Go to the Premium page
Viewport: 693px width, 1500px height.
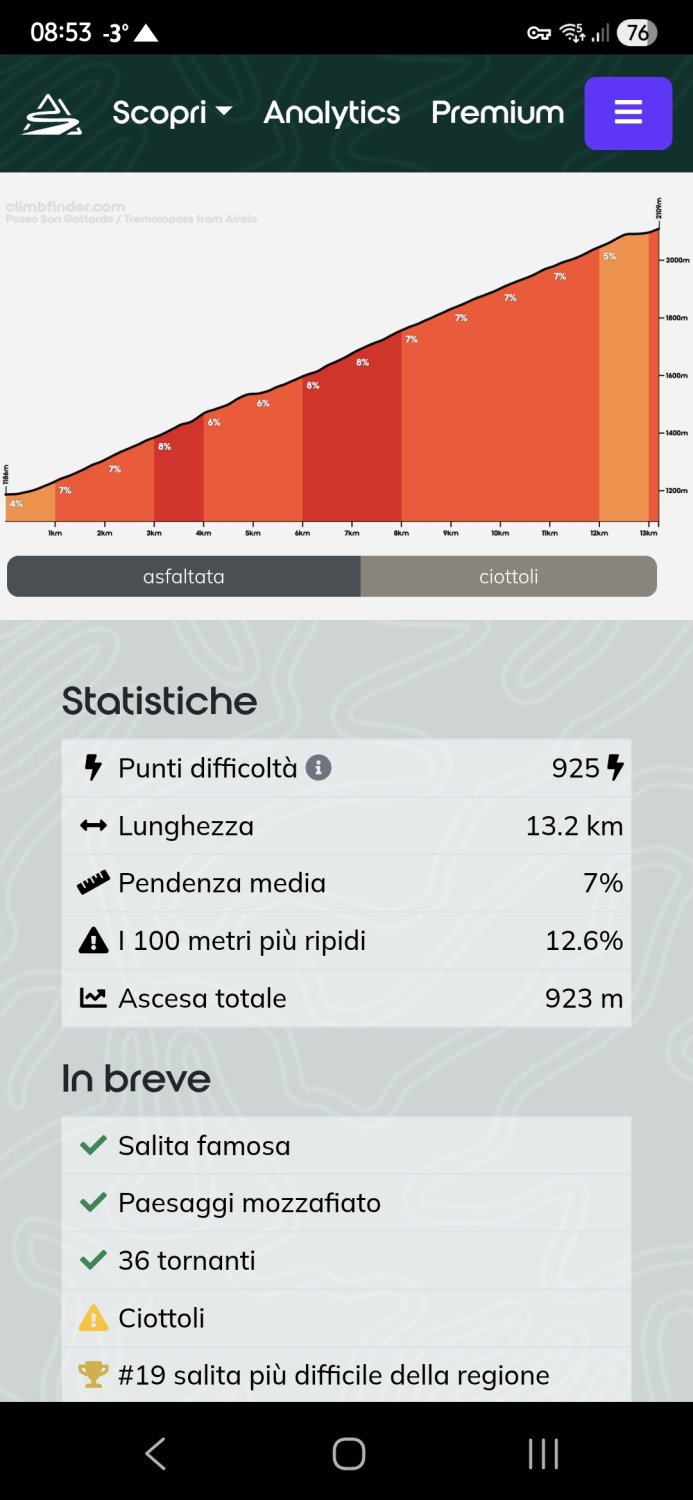[x=497, y=113]
